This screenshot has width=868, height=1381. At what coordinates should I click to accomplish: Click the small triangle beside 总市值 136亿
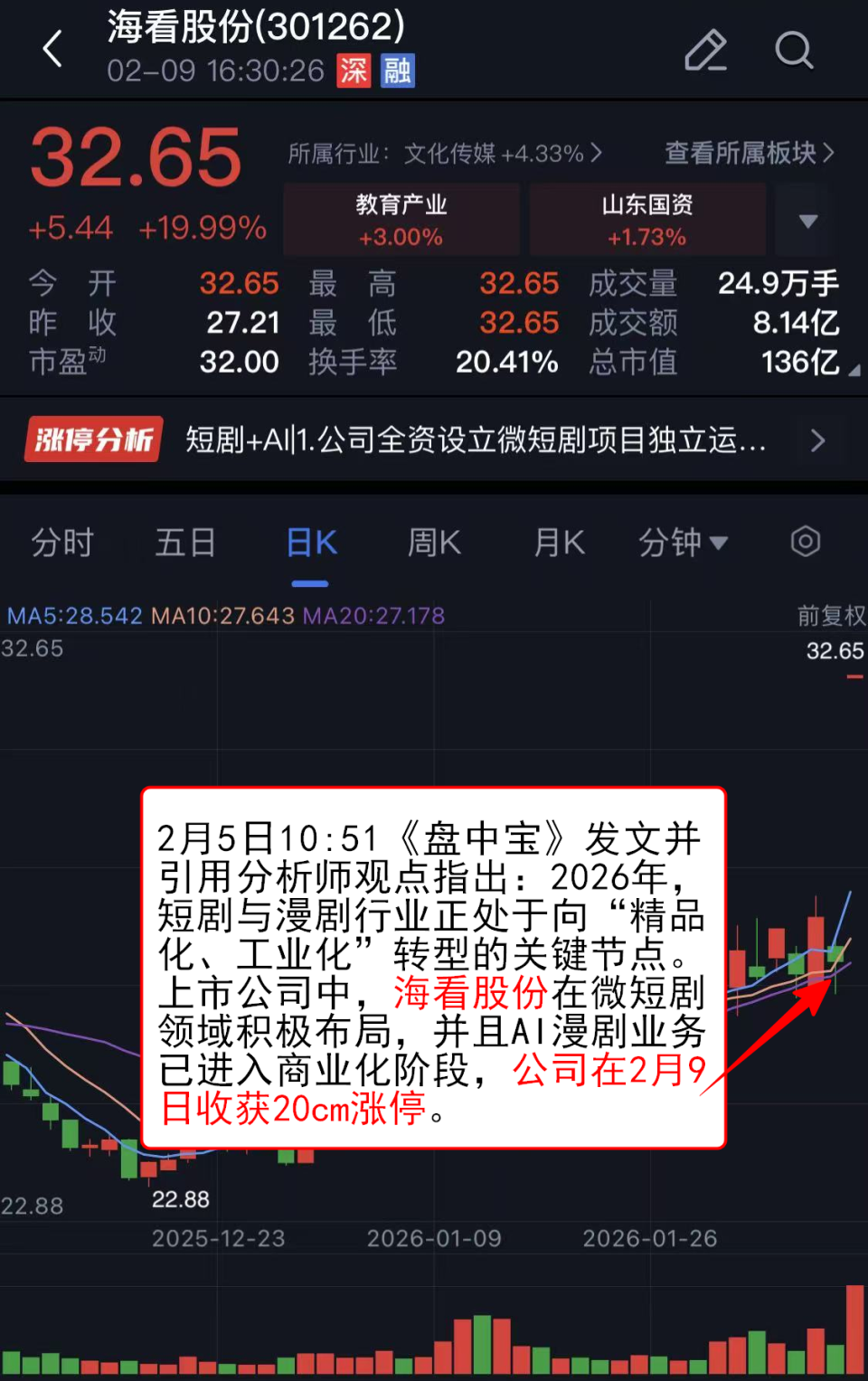[854, 371]
